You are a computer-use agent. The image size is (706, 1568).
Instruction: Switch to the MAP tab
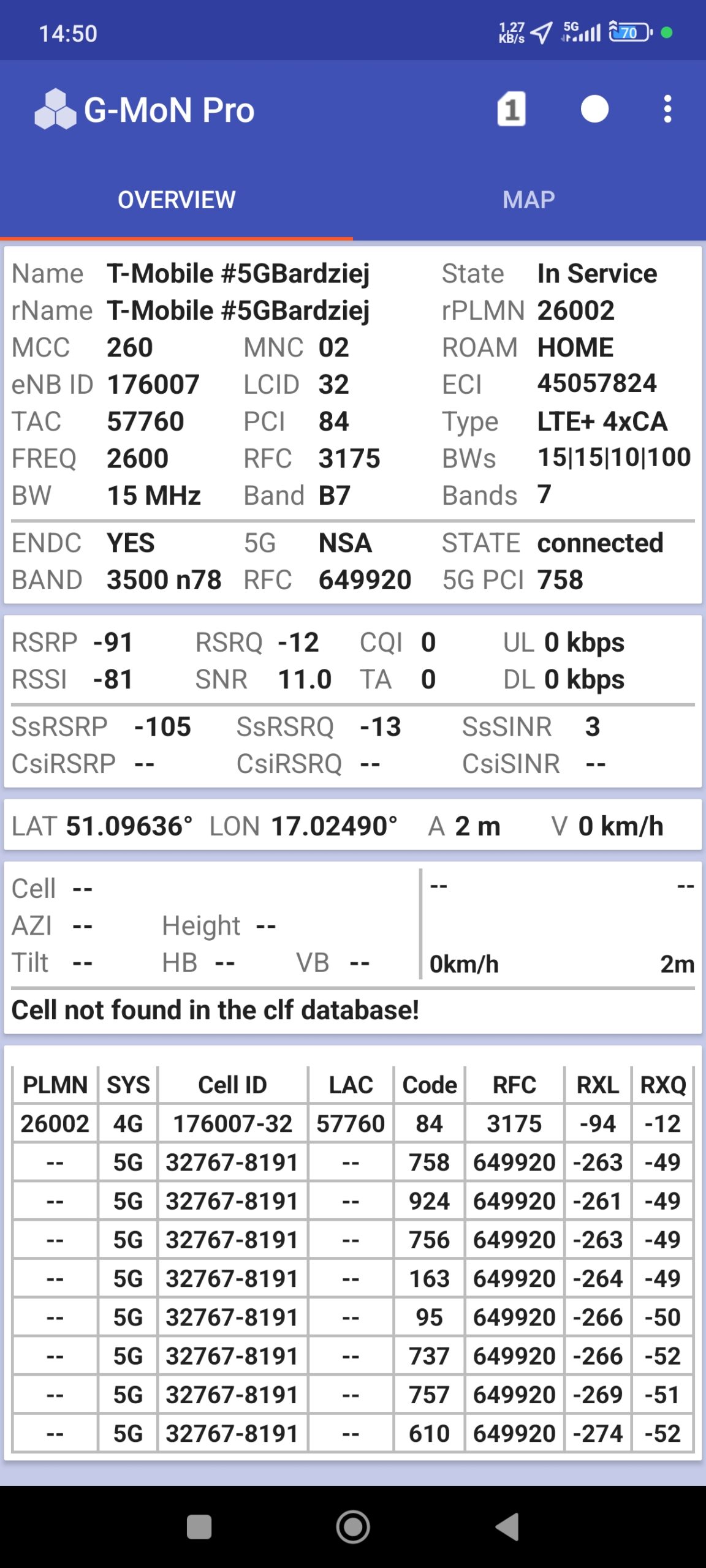[x=529, y=200]
